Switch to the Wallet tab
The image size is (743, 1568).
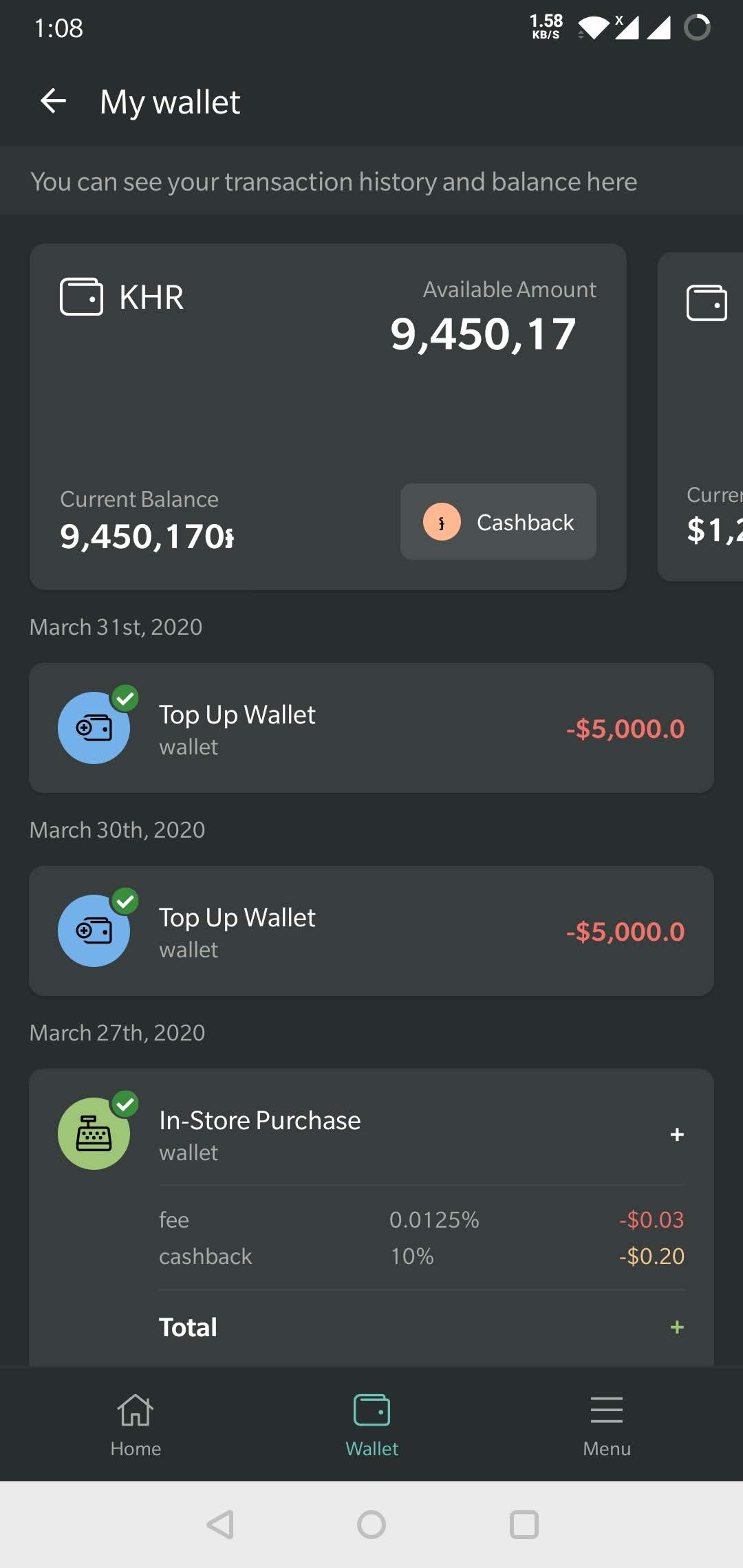coord(371,1425)
